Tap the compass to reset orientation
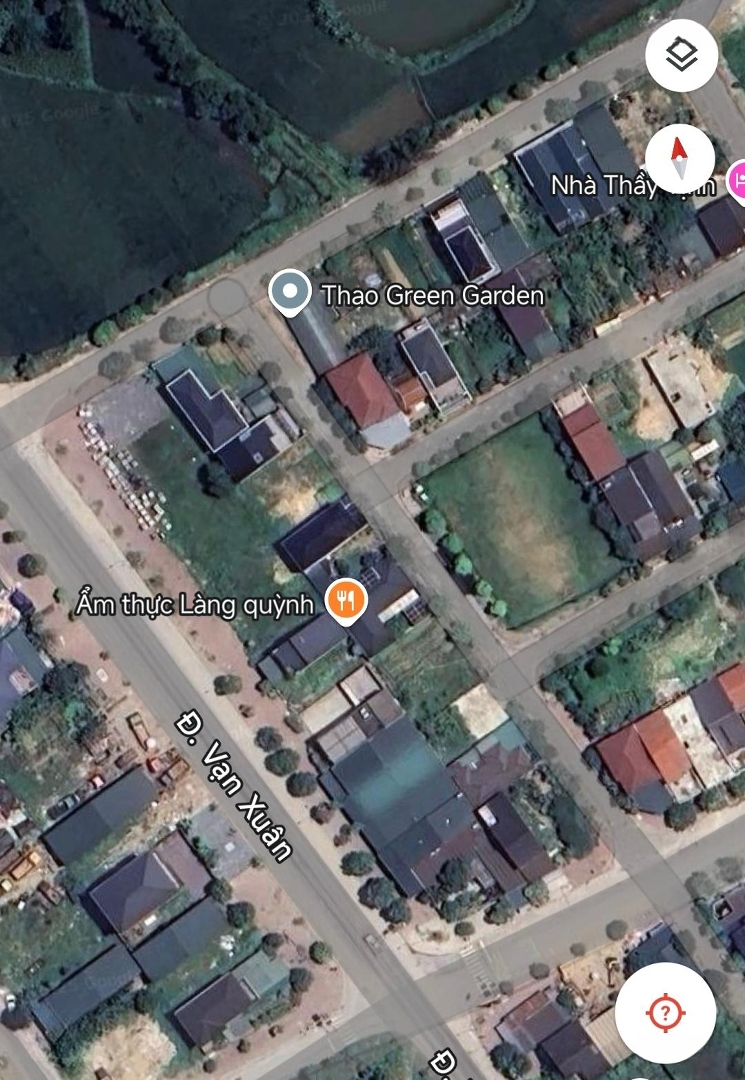745x1080 pixels. tap(680, 156)
